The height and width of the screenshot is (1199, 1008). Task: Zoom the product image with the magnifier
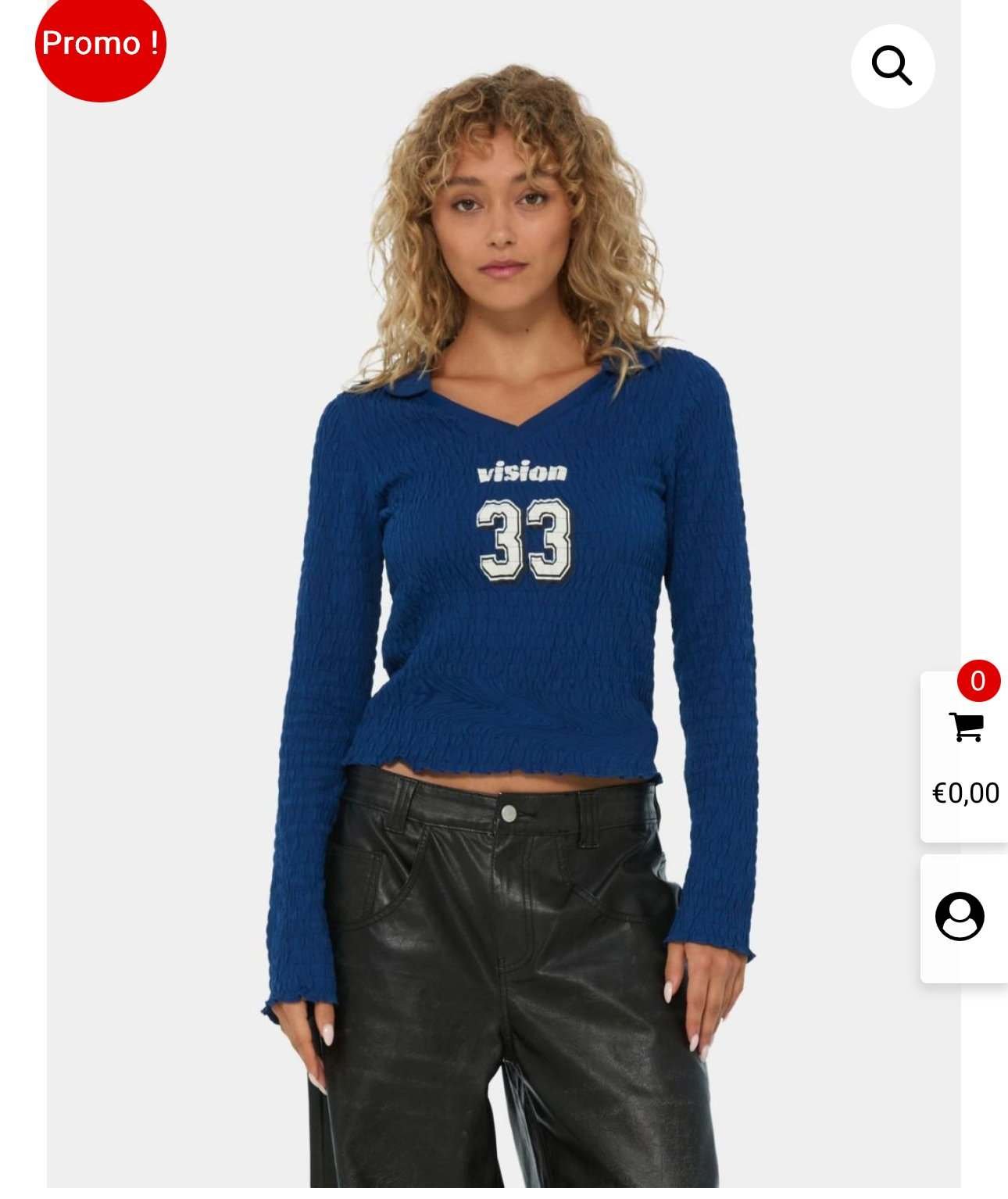click(892, 66)
